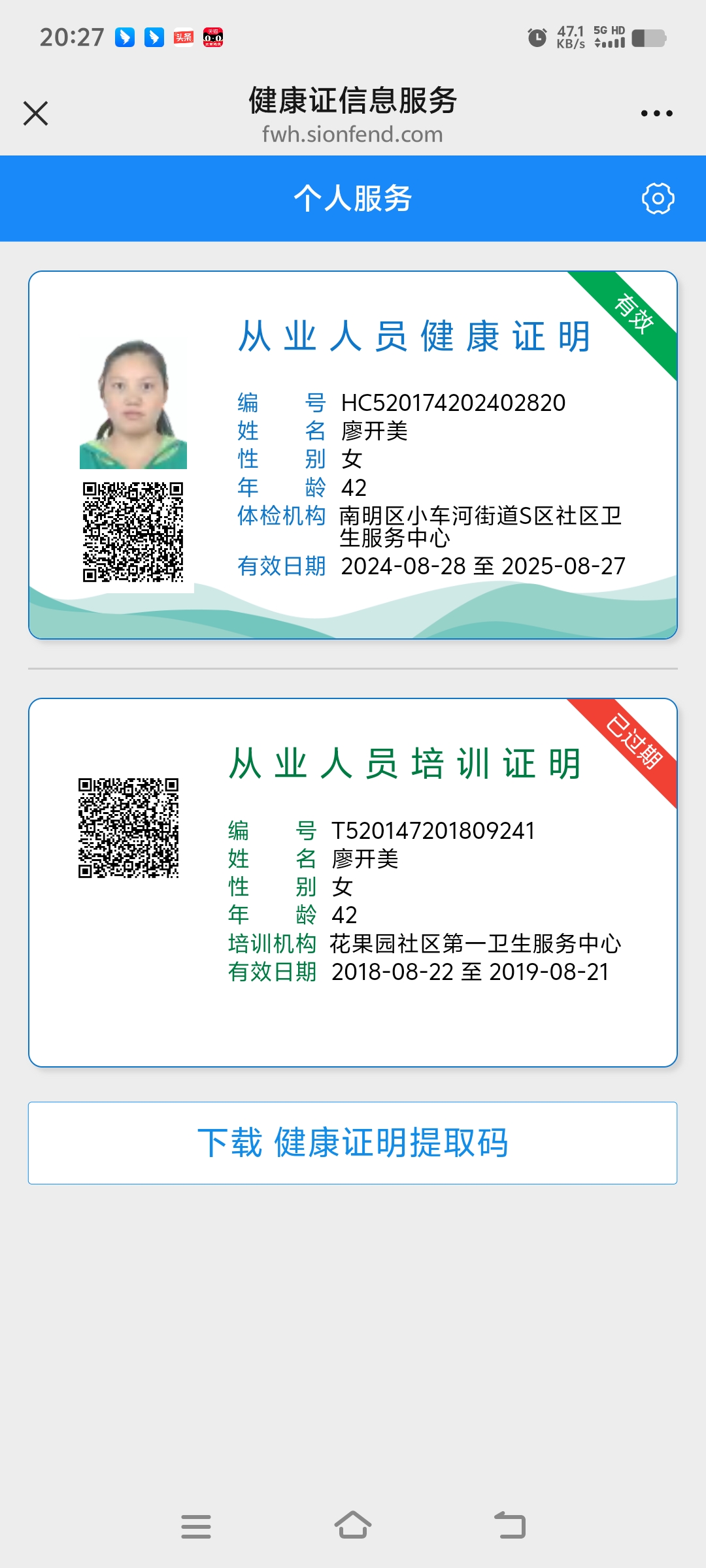Go to the system home screen

tap(353, 1526)
